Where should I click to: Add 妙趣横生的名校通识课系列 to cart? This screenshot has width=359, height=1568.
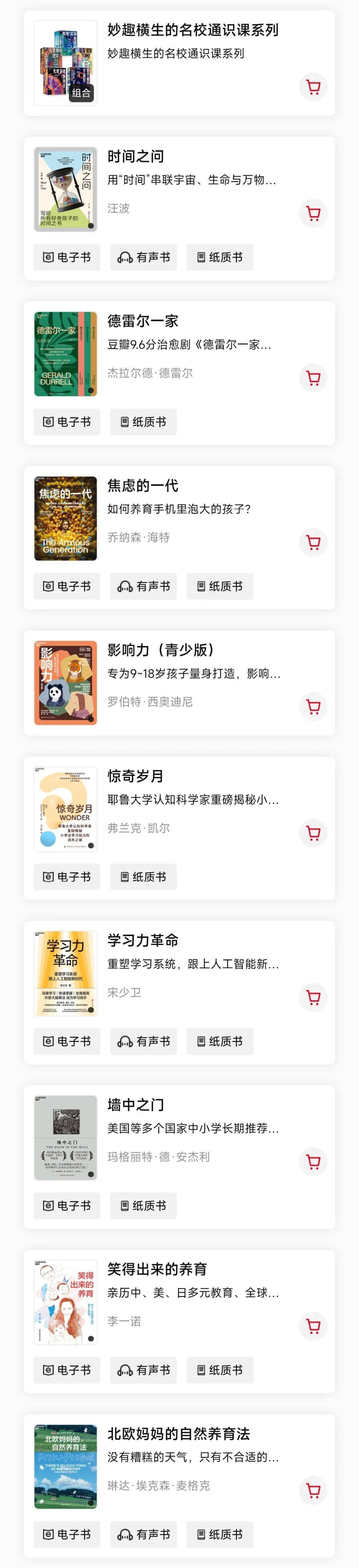(x=313, y=87)
